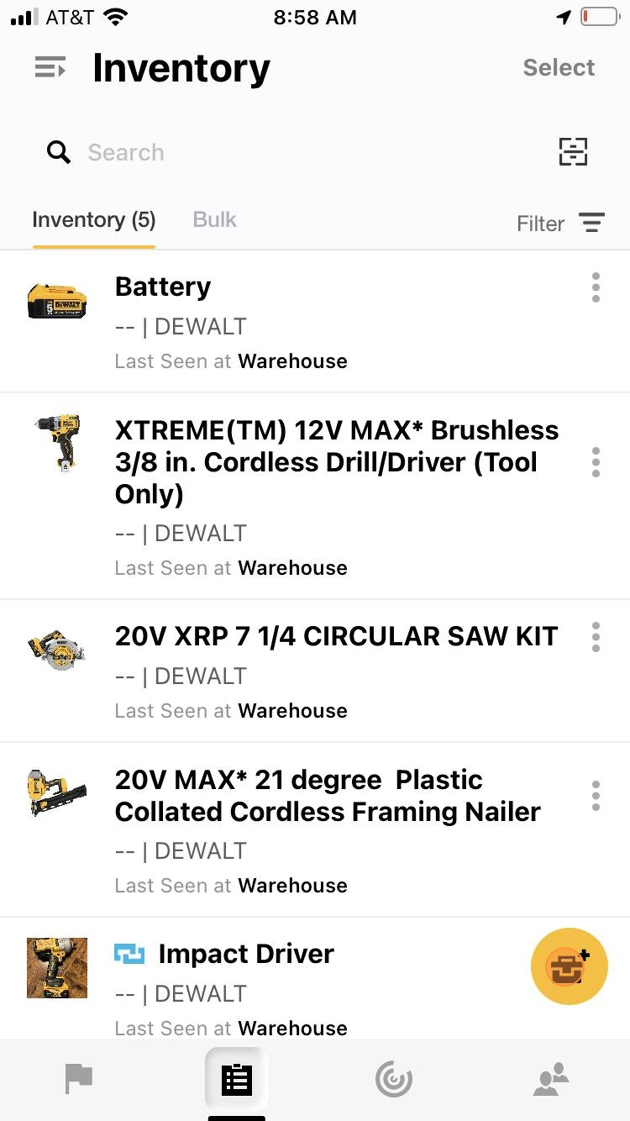Go to the flag tab
The image size is (630, 1121).
(x=79, y=1079)
